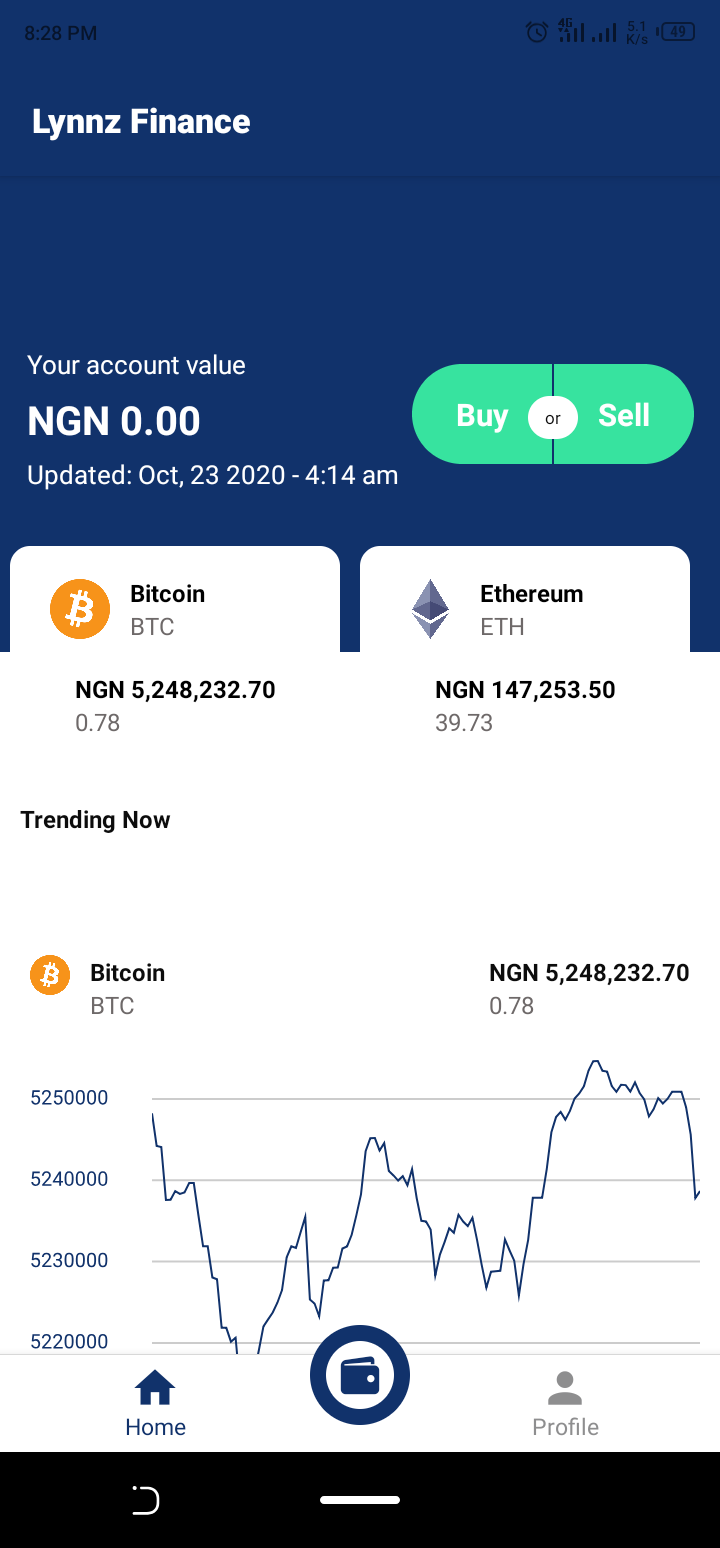
Task: Open the trending Bitcoin row
Action: tap(360, 989)
